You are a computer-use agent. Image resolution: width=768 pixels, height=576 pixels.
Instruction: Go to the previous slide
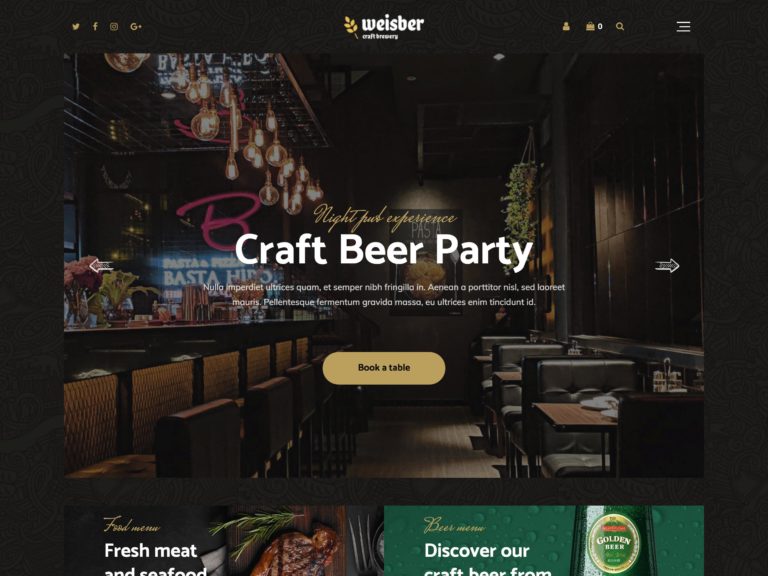click(x=100, y=266)
